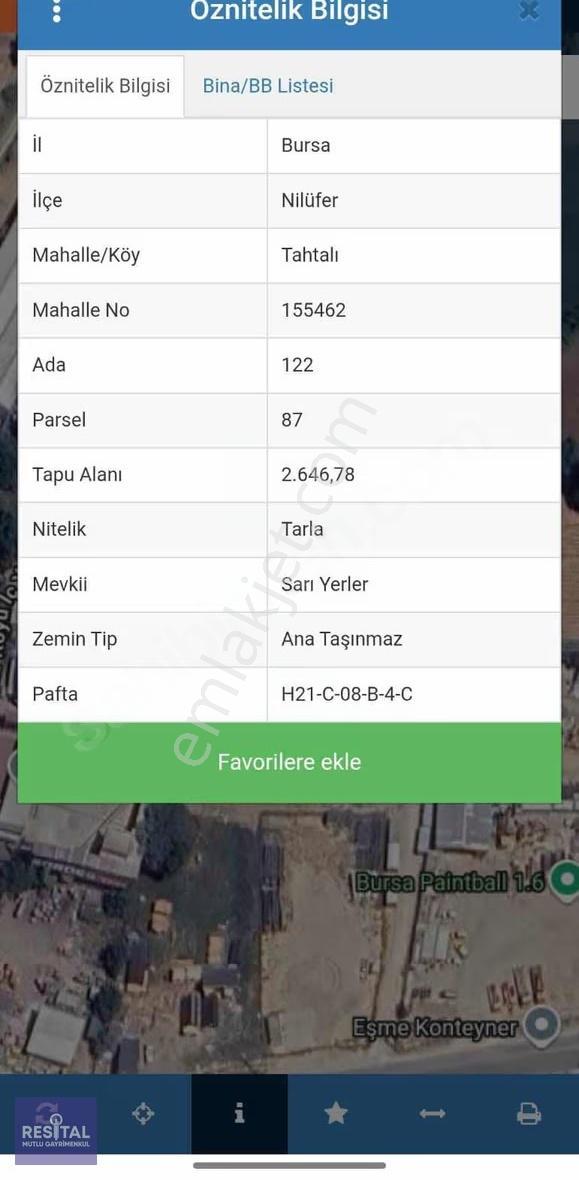
Task: Open the three-dot overflow menu
Action: [56, 11]
